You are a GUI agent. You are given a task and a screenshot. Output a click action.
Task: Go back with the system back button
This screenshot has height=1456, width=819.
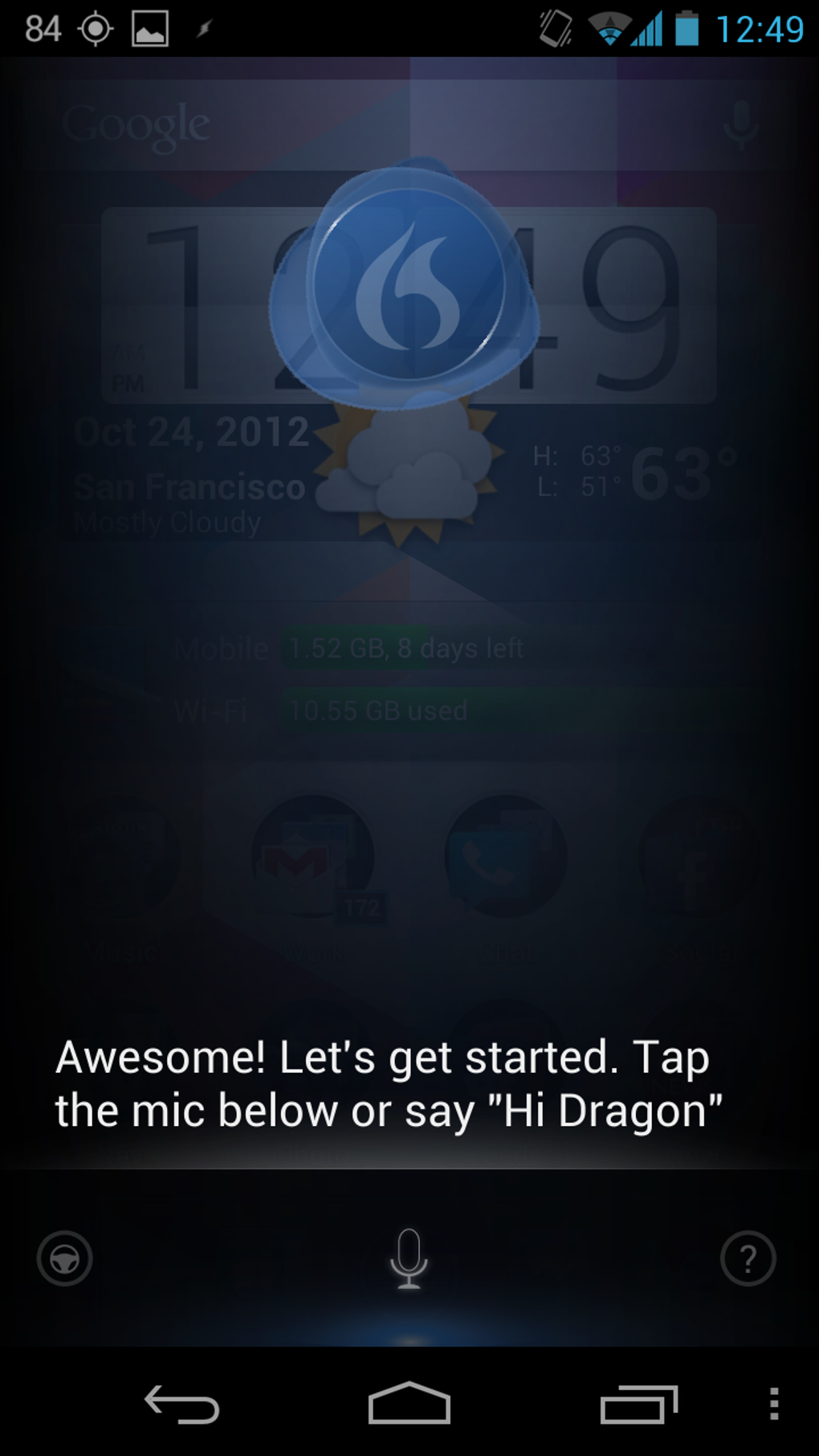tap(182, 1404)
